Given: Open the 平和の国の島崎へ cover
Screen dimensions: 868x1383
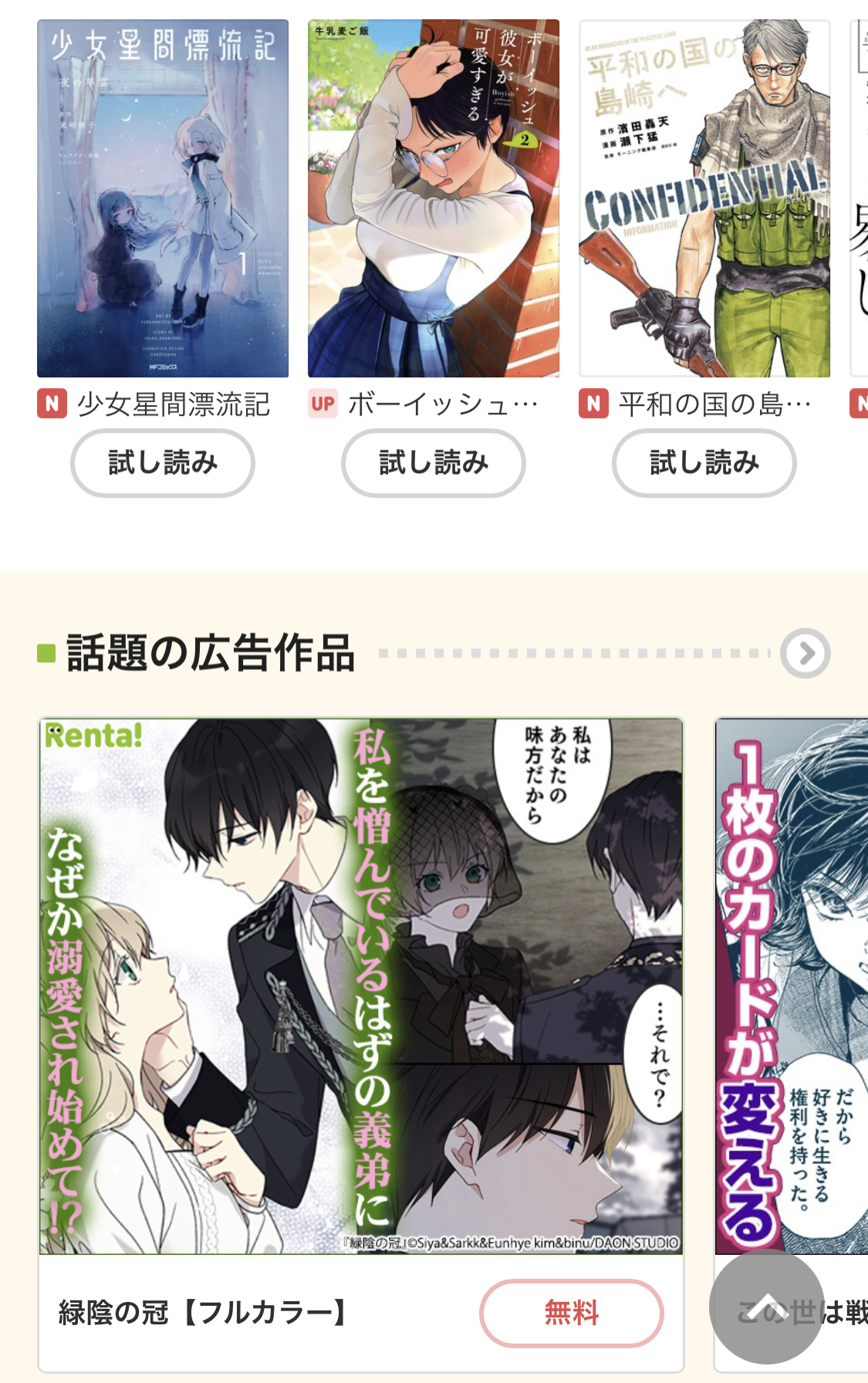Looking at the screenshot, I should coord(704,198).
